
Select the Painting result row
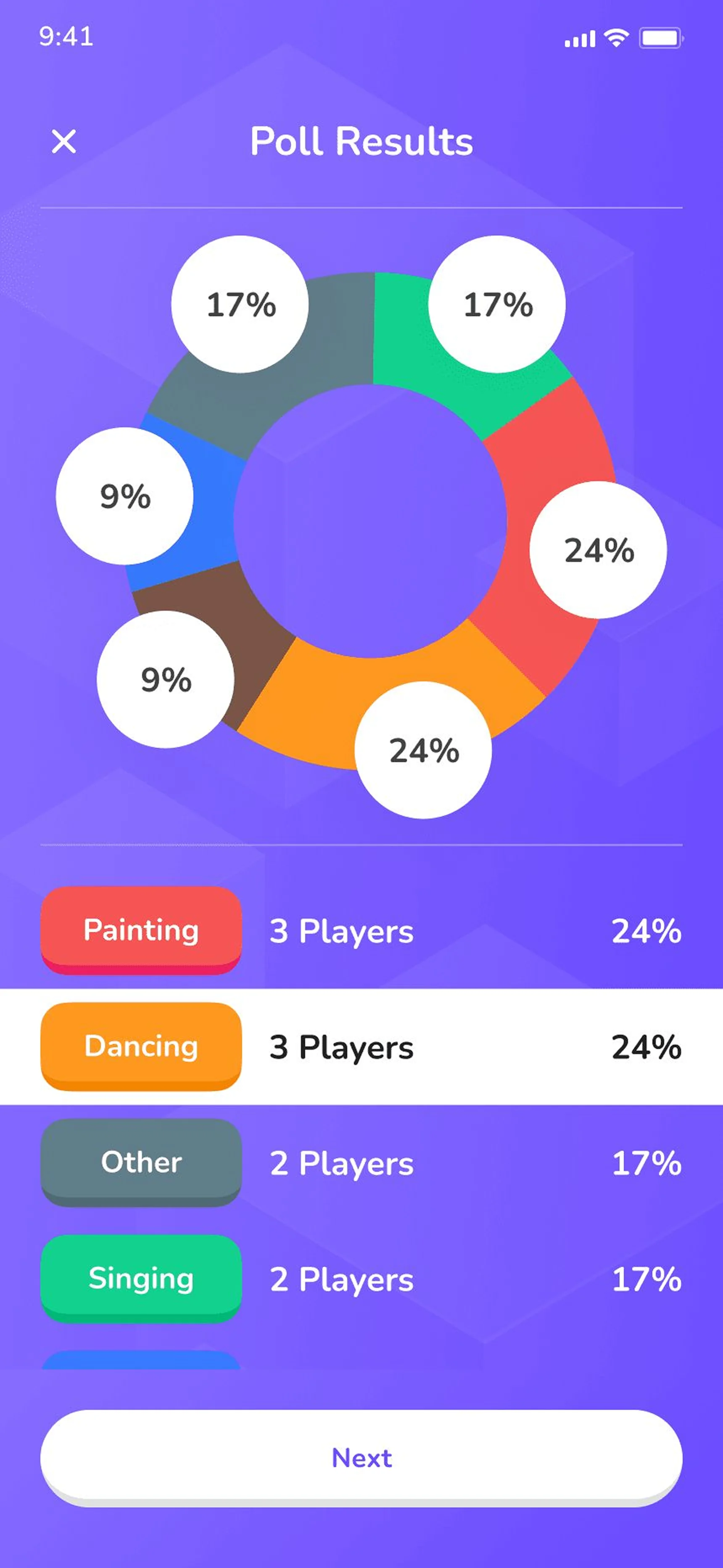tap(361, 930)
